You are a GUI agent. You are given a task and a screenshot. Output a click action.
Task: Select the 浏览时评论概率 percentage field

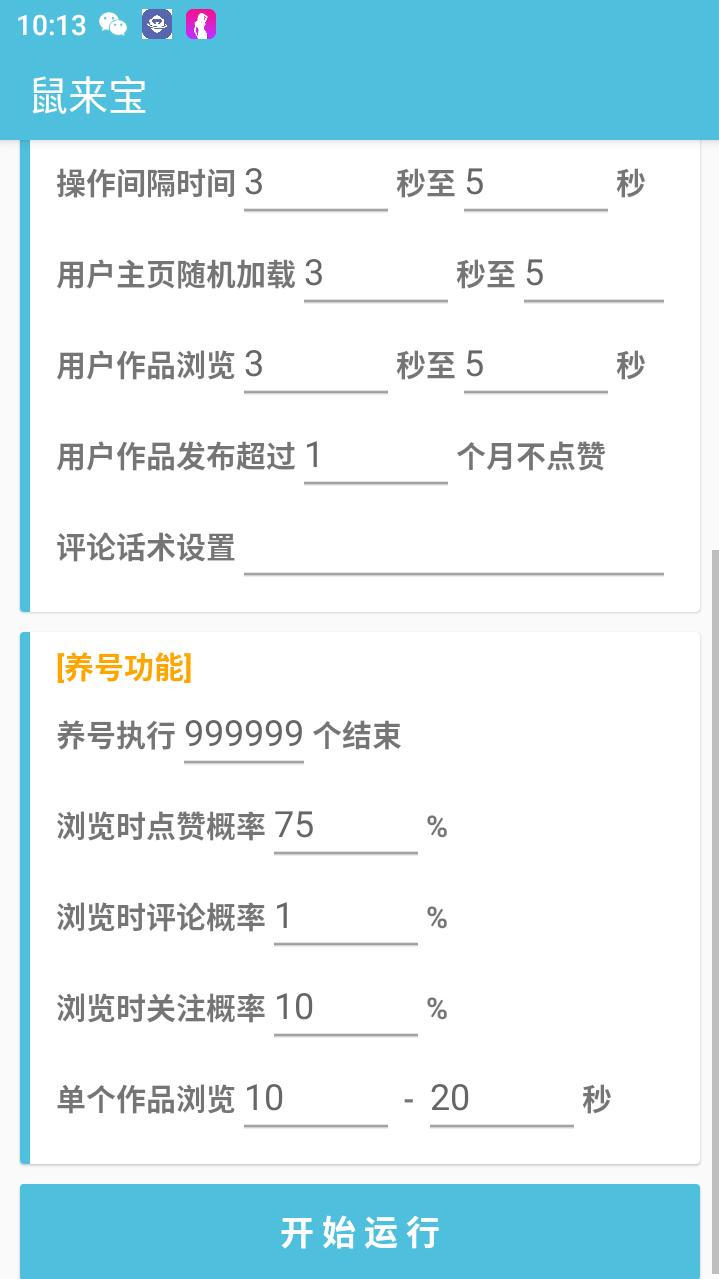click(345, 918)
